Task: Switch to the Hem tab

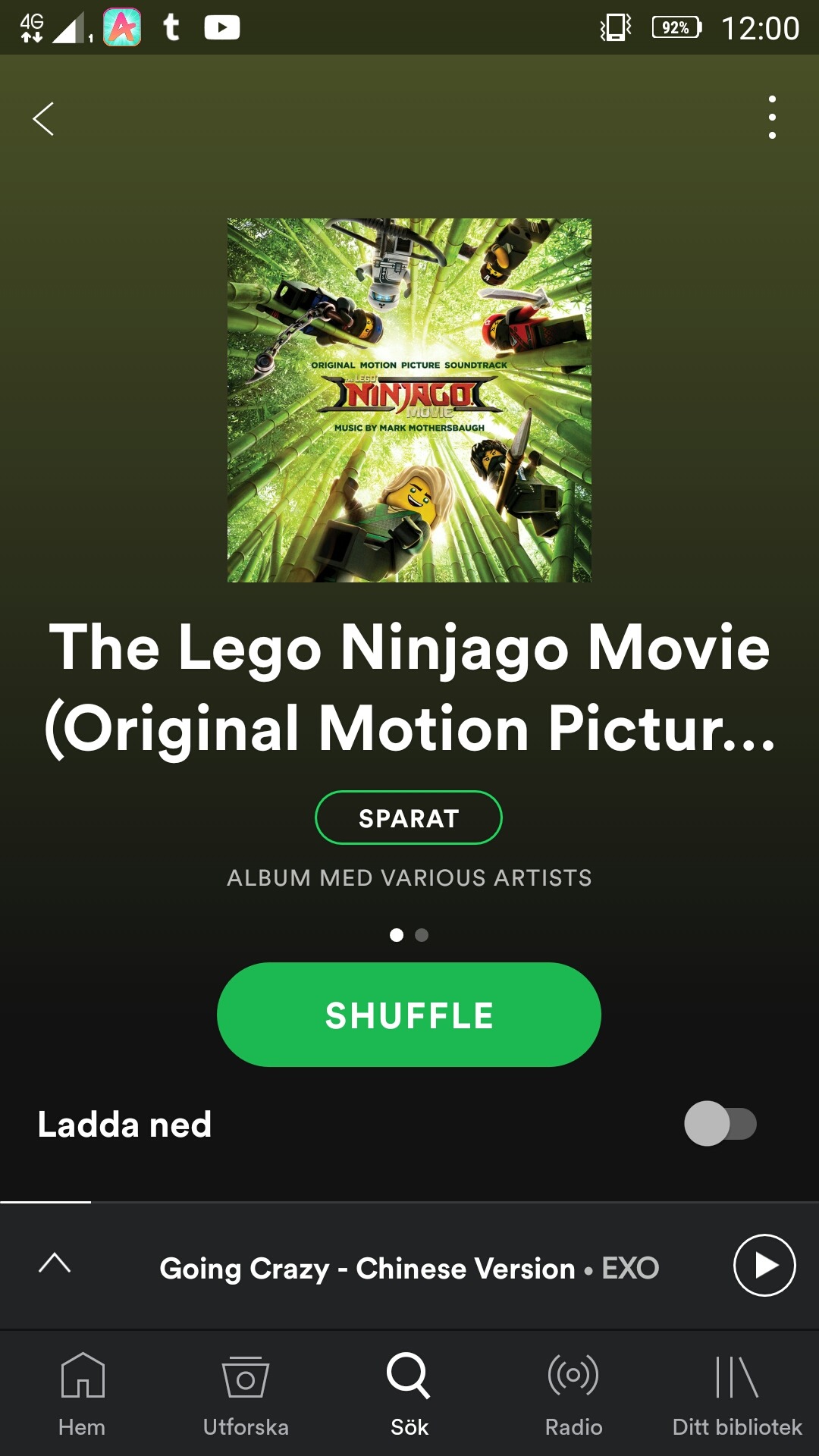Action: (x=82, y=1394)
